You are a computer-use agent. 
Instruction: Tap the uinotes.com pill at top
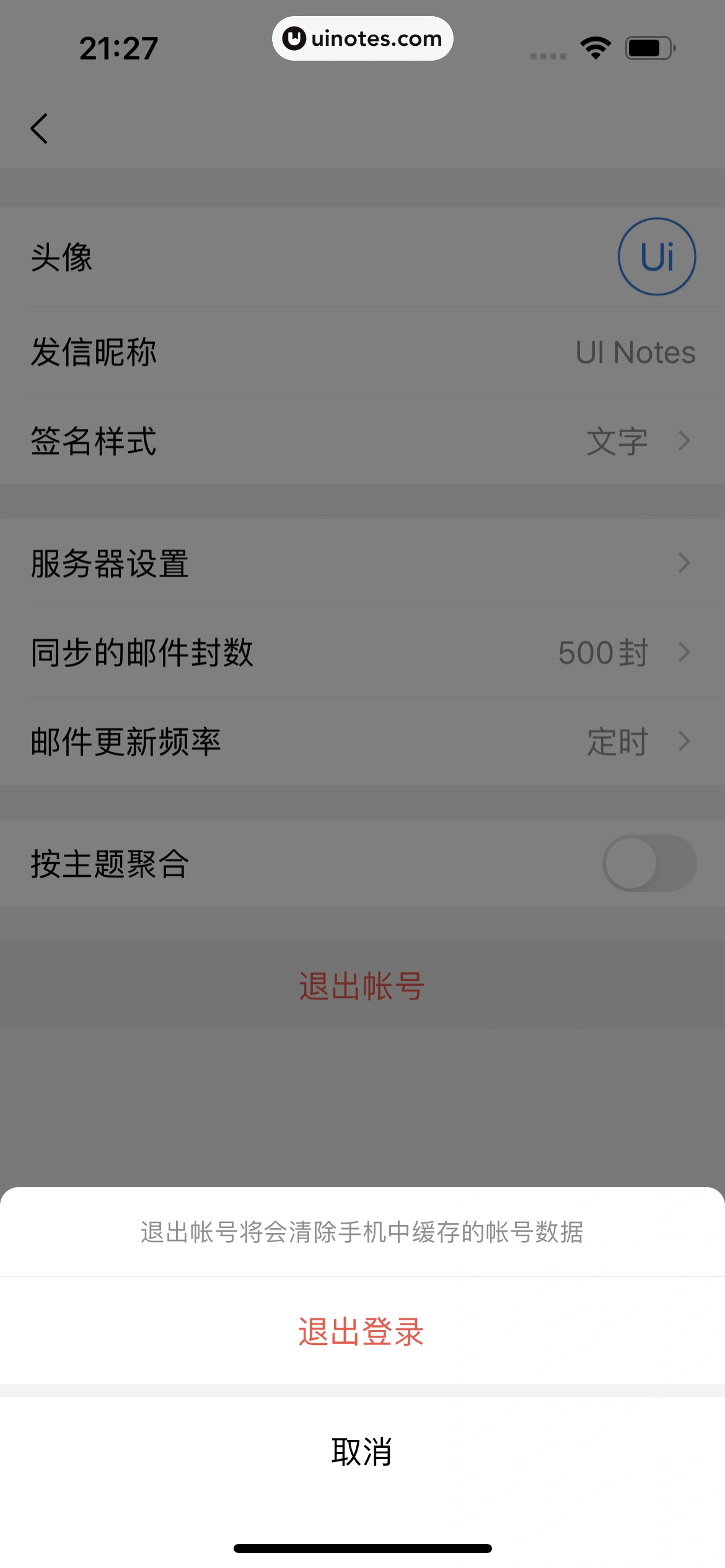click(x=362, y=38)
